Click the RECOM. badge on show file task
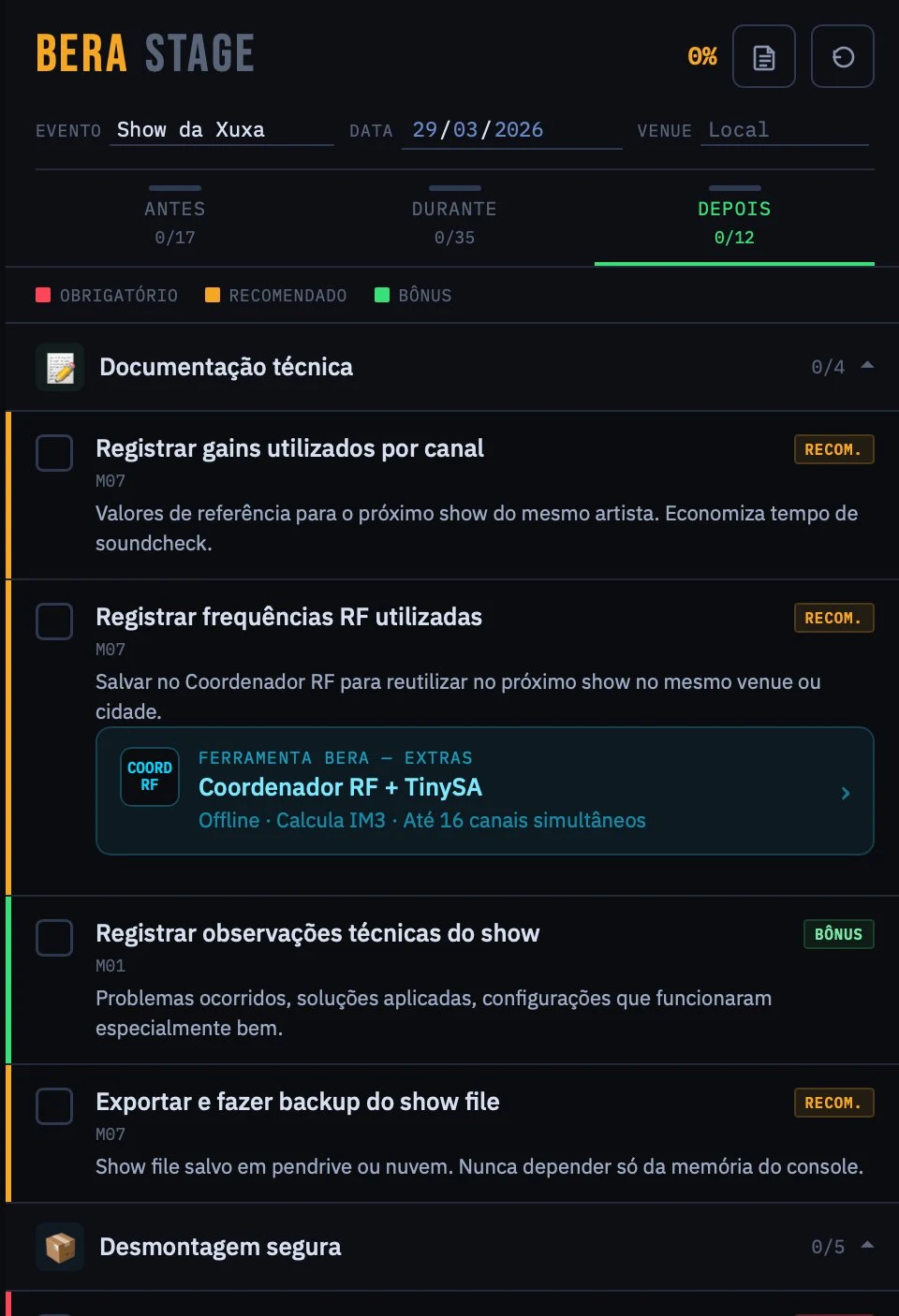This screenshot has width=899, height=1316. click(x=833, y=1103)
